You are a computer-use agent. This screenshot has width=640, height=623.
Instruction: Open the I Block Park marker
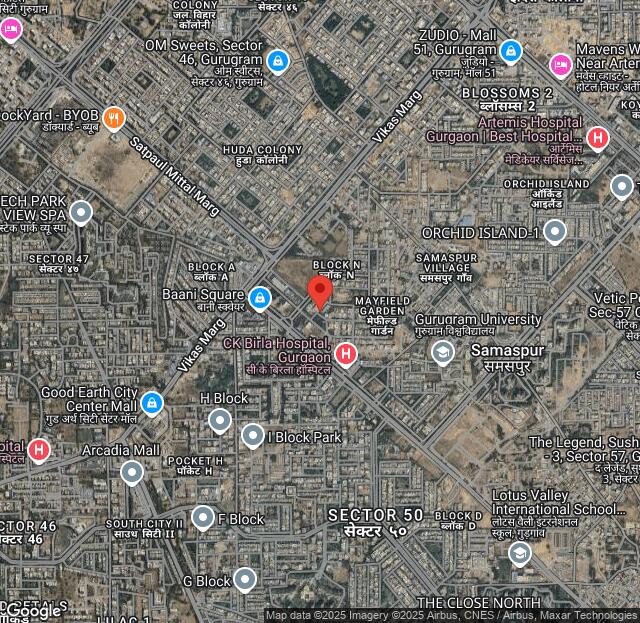tap(253, 436)
